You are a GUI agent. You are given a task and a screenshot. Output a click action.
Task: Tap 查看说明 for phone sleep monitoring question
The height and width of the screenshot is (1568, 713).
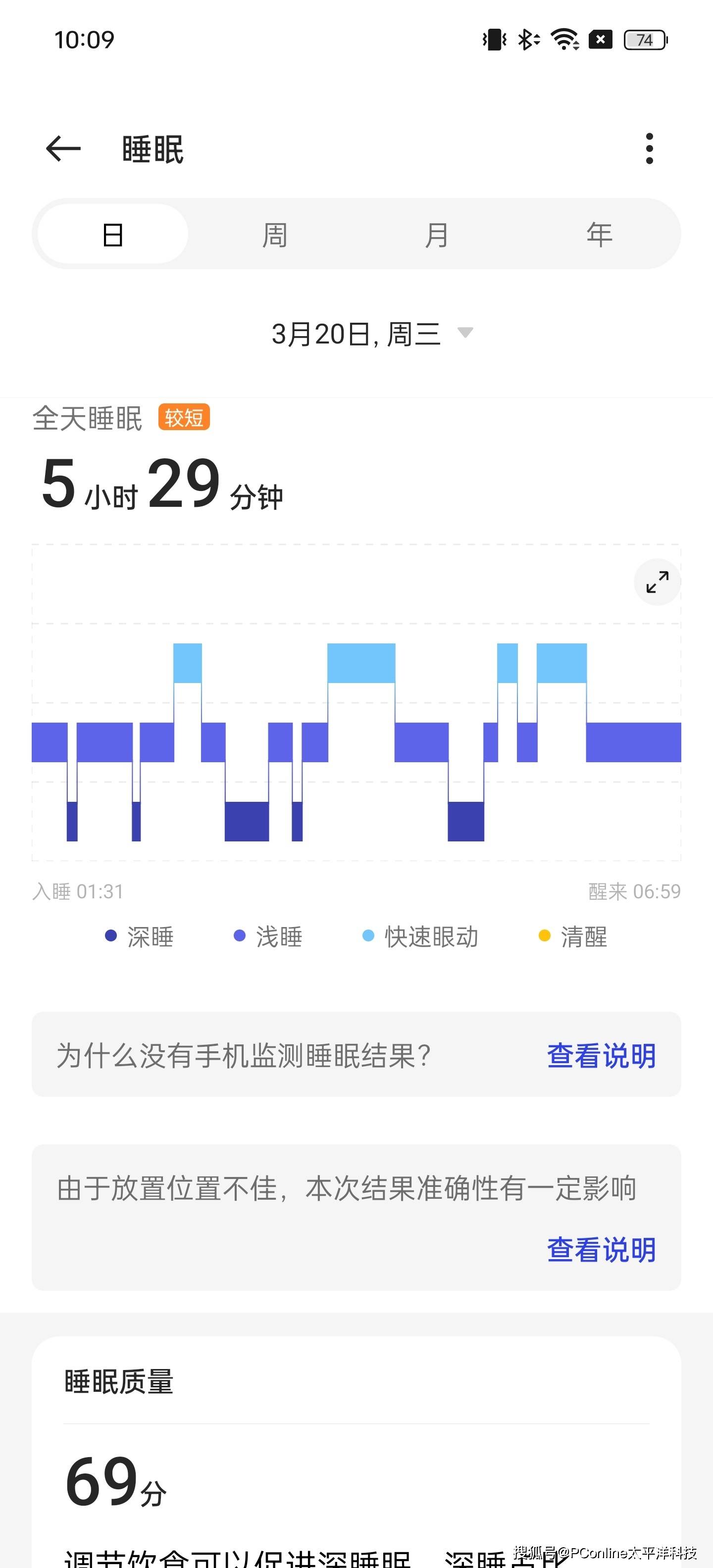[x=601, y=1055]
